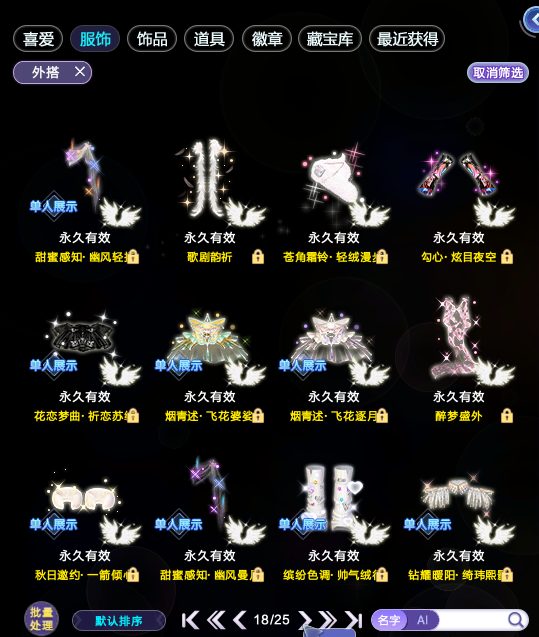Jump to the first page

coord(190,620)
